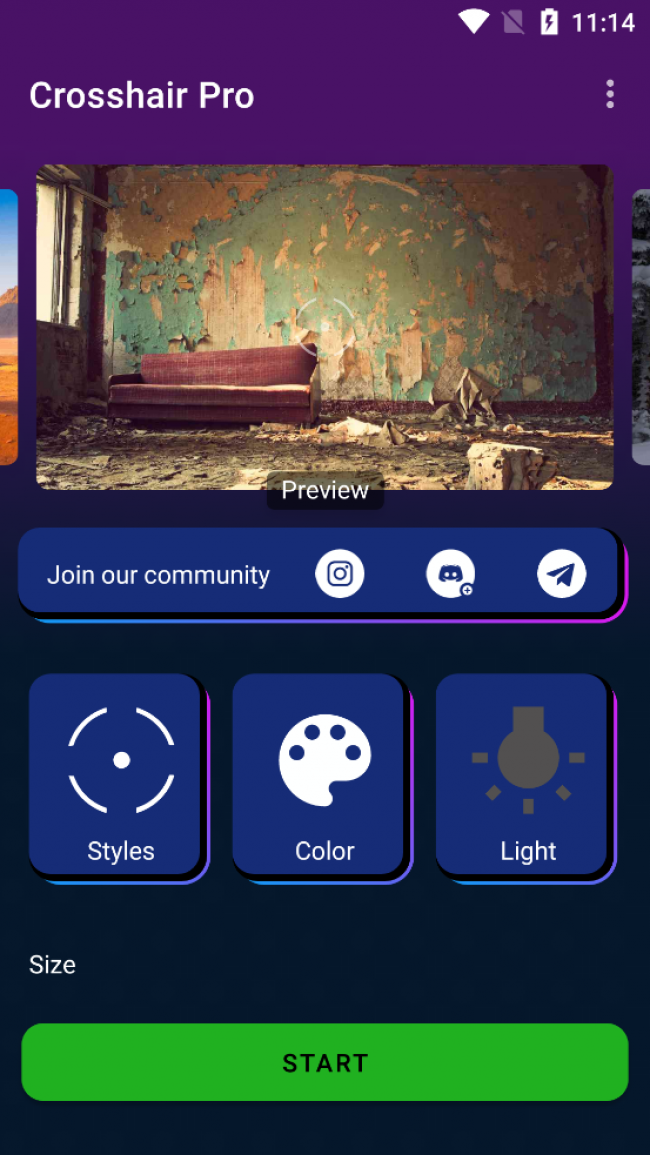Viewport: 650px width, 1155px height.
Task: Open the three-dot overflow menu
Action: (x=609, y=95)
